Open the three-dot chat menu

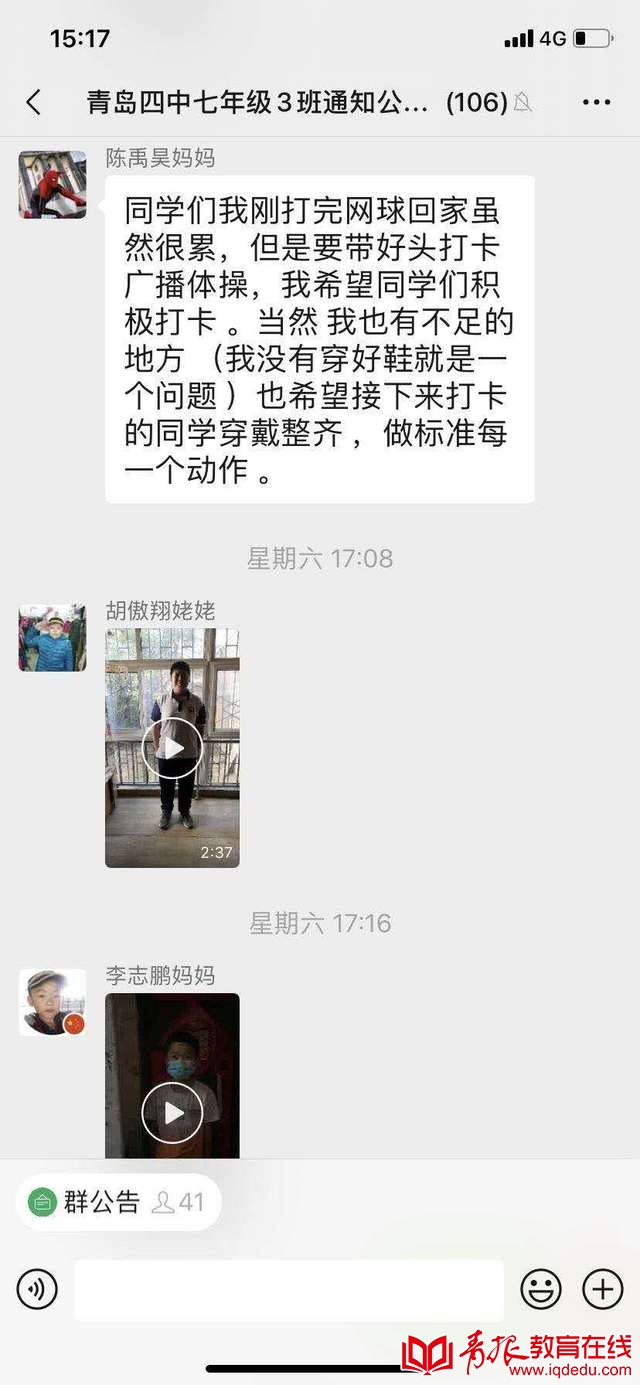click(x=596, y=102)
